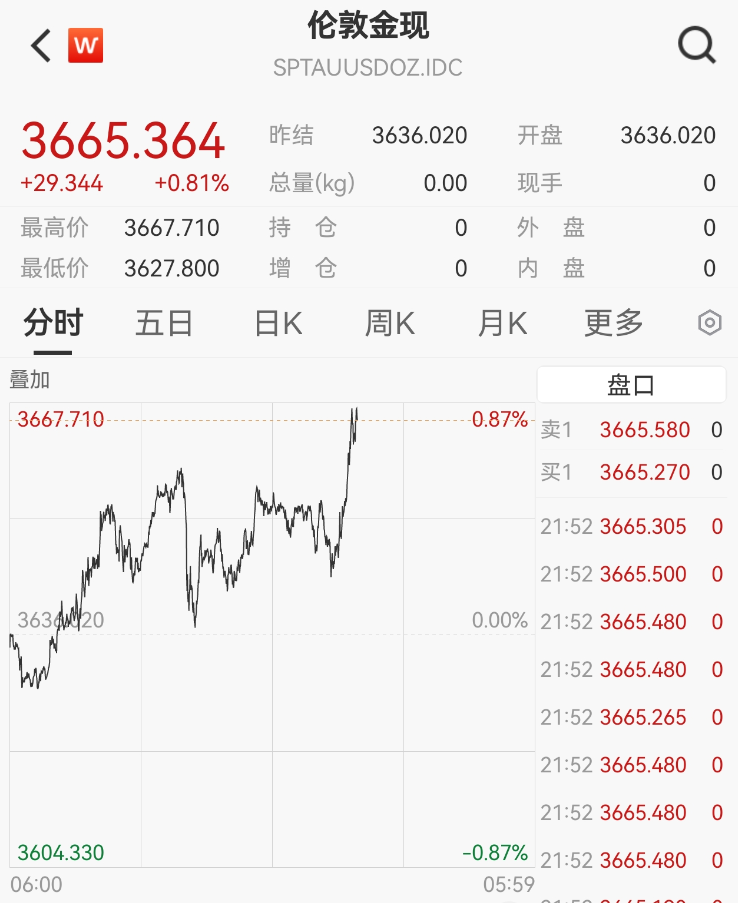
Task: Switch to the 五日 chart tab
Action: point(164,323)
